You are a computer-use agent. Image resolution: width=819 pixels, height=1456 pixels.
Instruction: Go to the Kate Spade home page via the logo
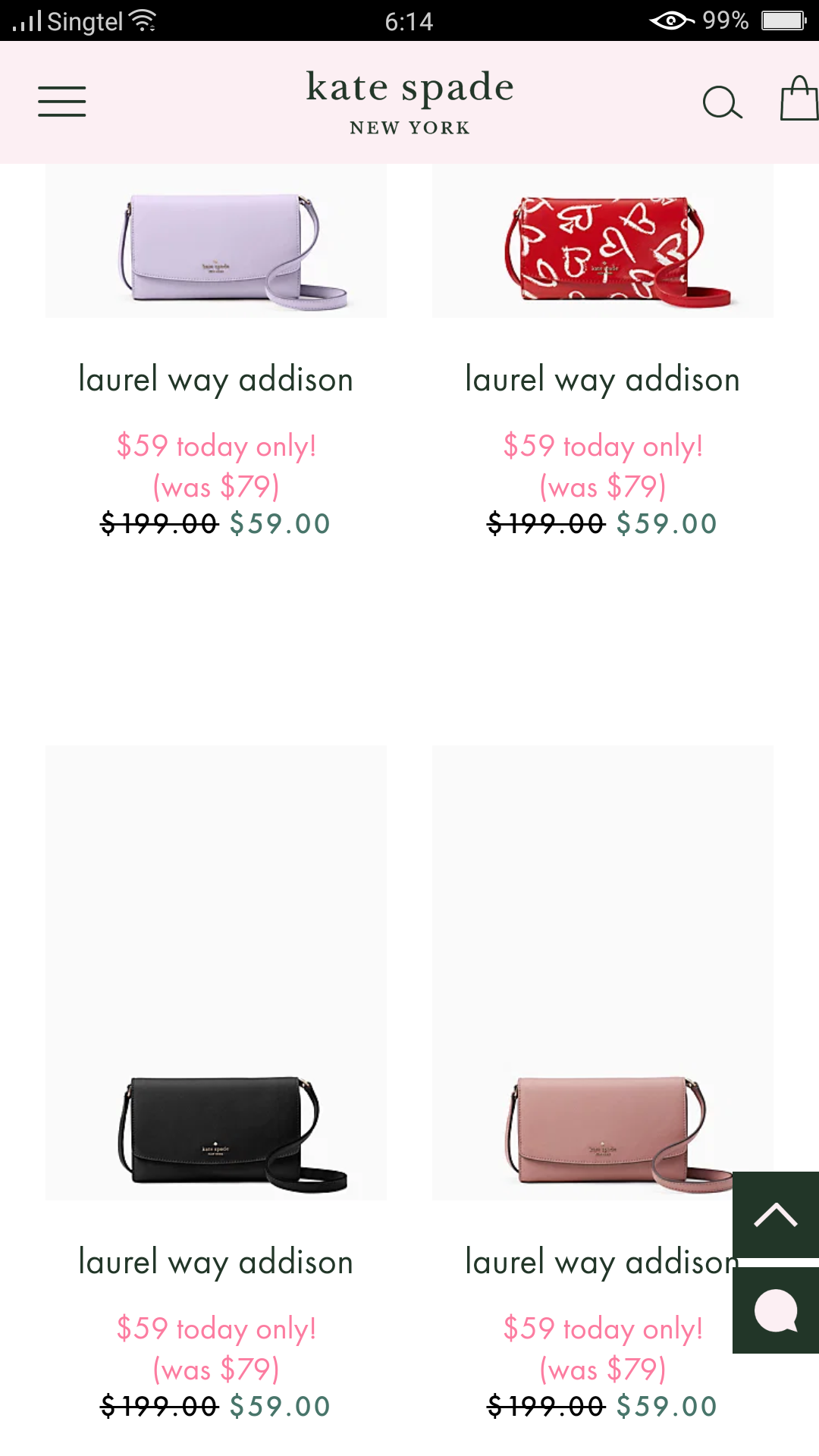tap(409, 102)
